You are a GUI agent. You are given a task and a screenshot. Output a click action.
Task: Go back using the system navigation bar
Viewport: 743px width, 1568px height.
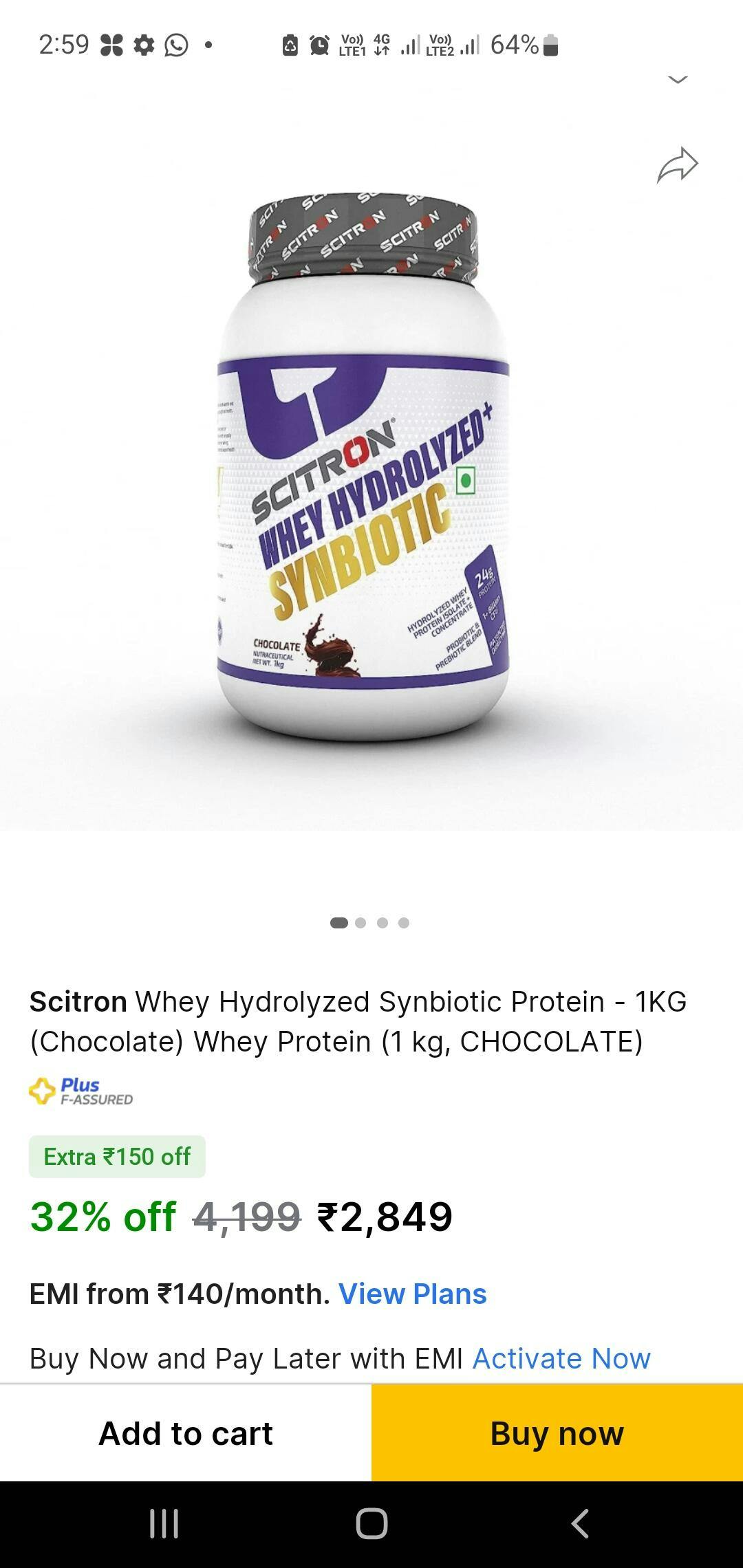click(580, 1523)
